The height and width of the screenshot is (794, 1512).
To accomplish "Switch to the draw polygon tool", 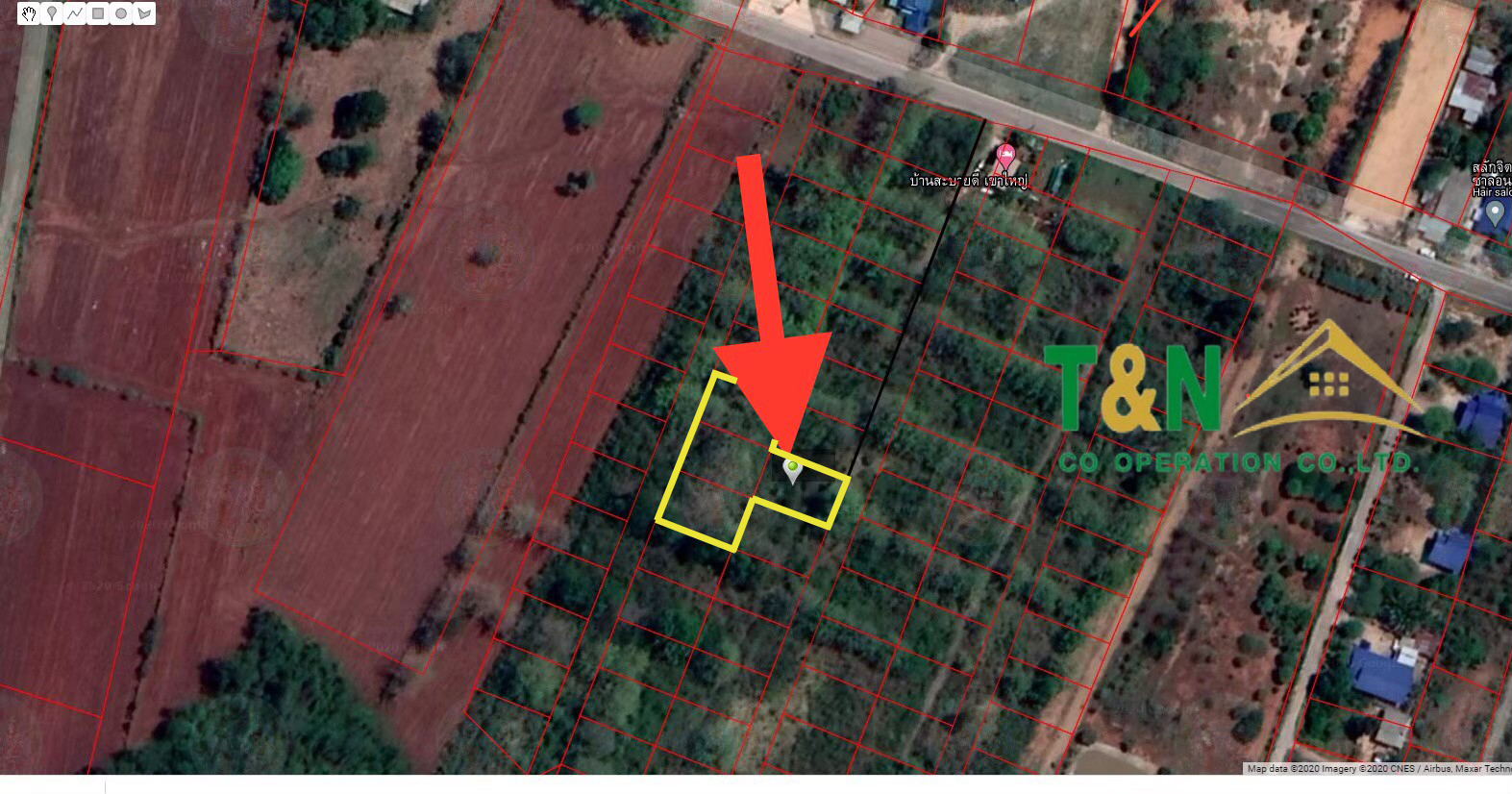I will (x=144, y=13).
